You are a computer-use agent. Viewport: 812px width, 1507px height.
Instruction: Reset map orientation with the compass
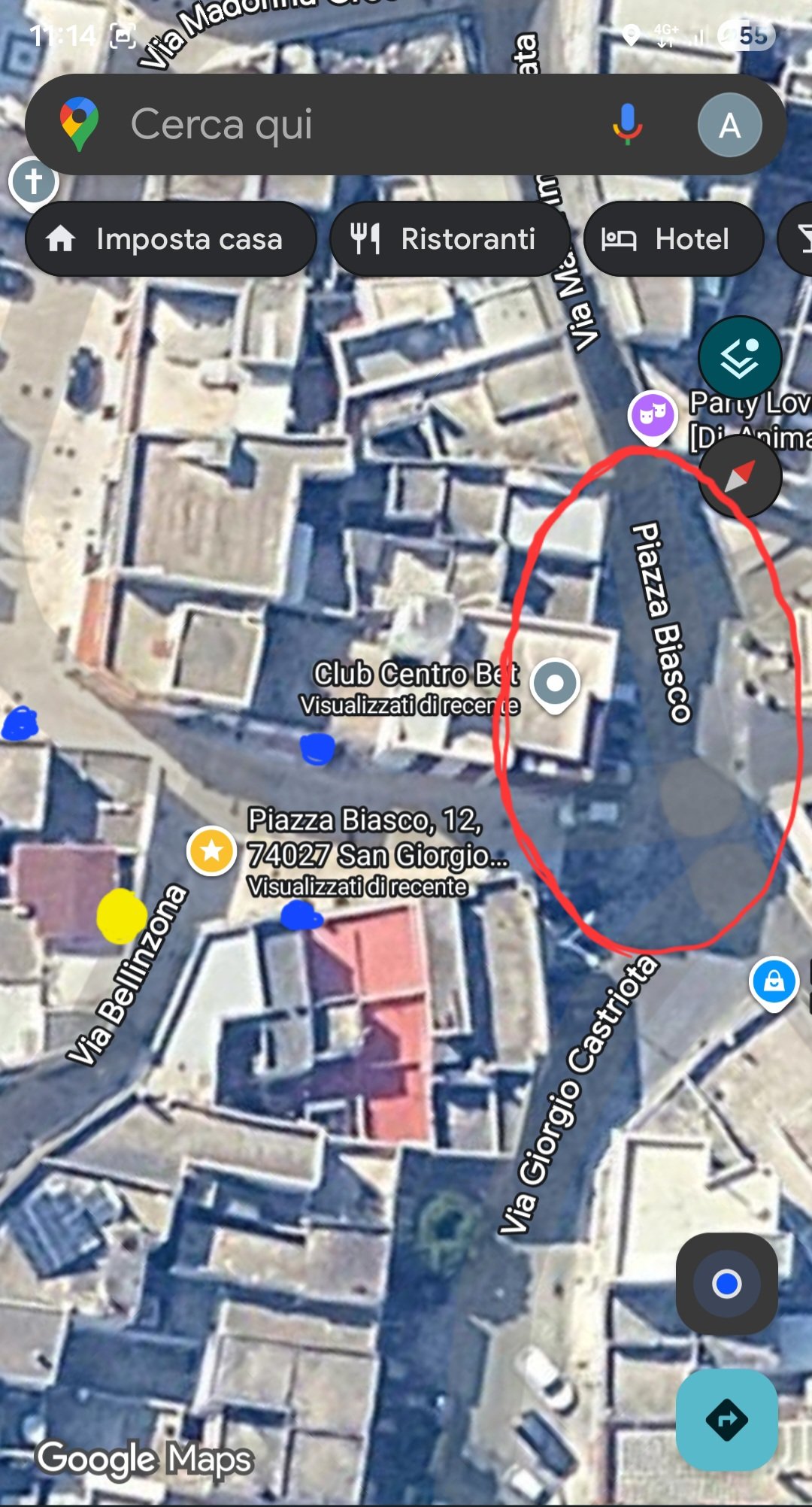pos(740,477)
